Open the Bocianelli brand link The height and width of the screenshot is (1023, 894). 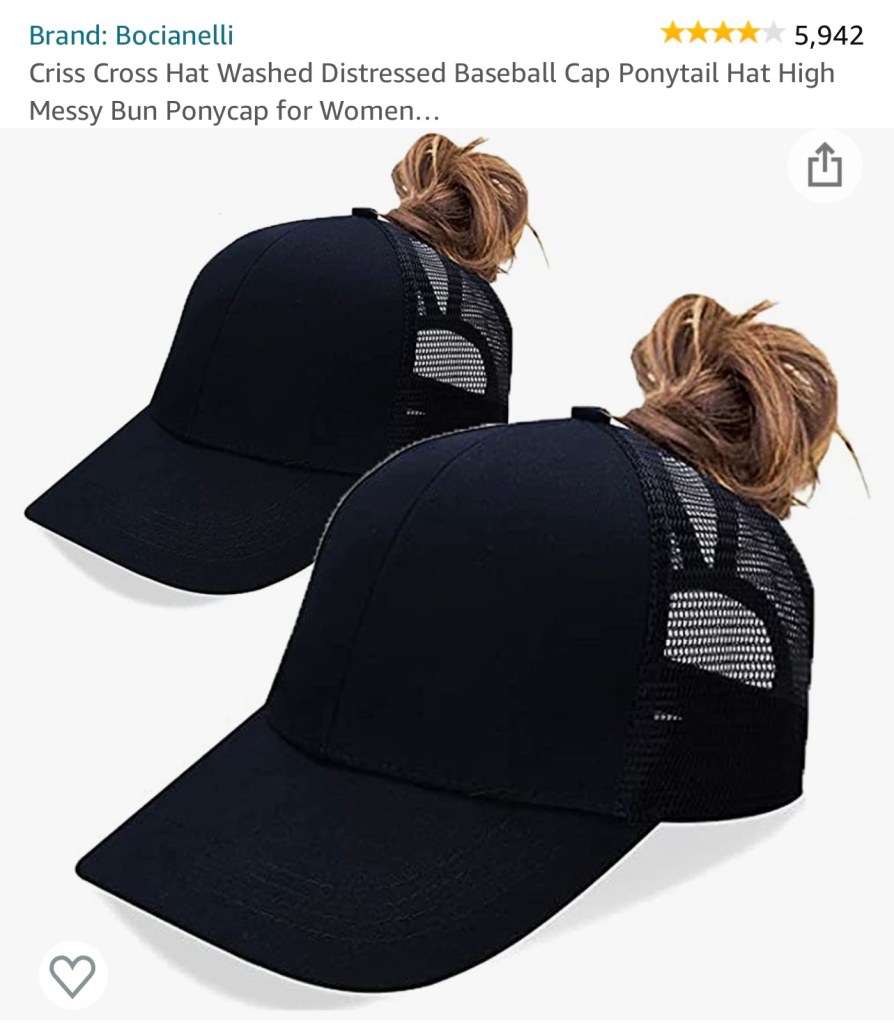[x=131, y=35]
